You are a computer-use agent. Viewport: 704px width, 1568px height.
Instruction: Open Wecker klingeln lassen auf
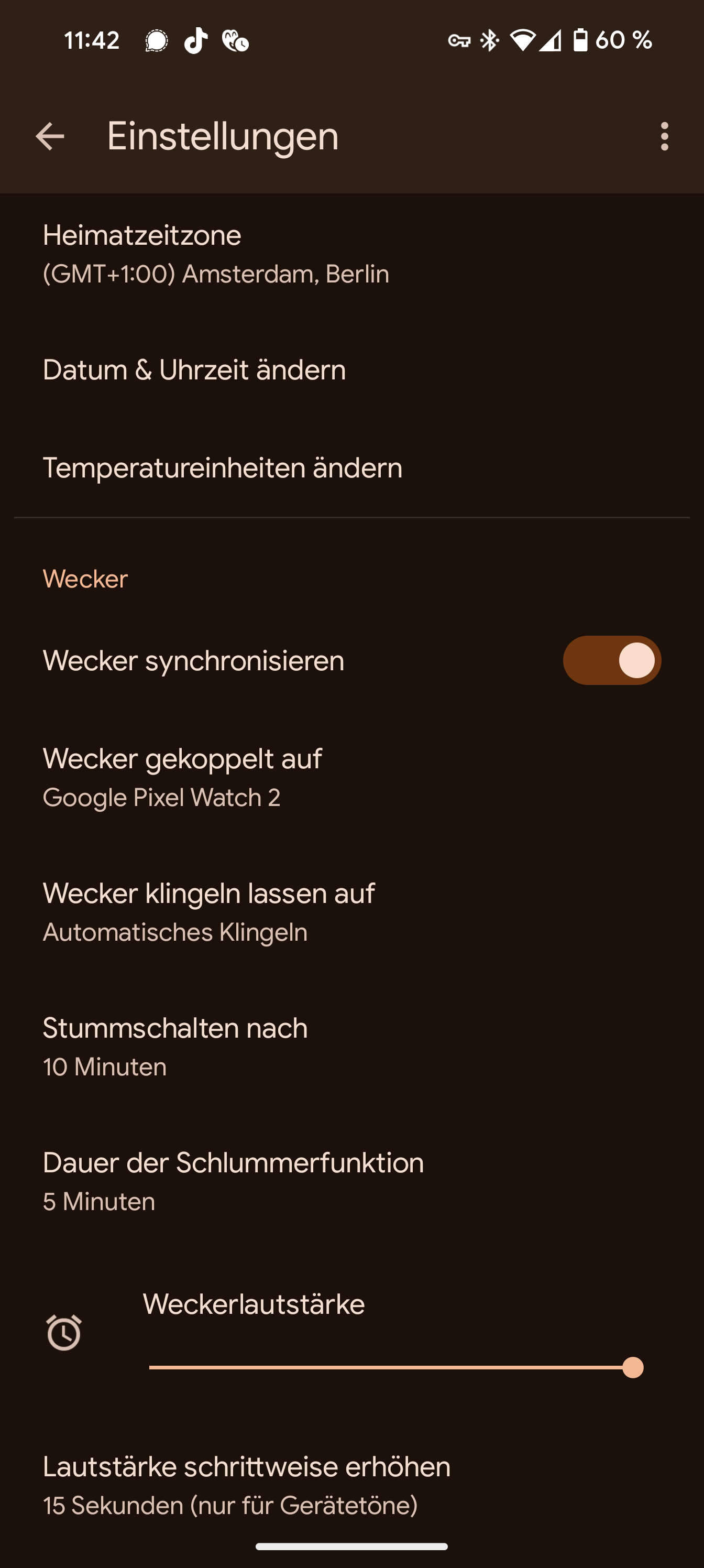point(351,912)
